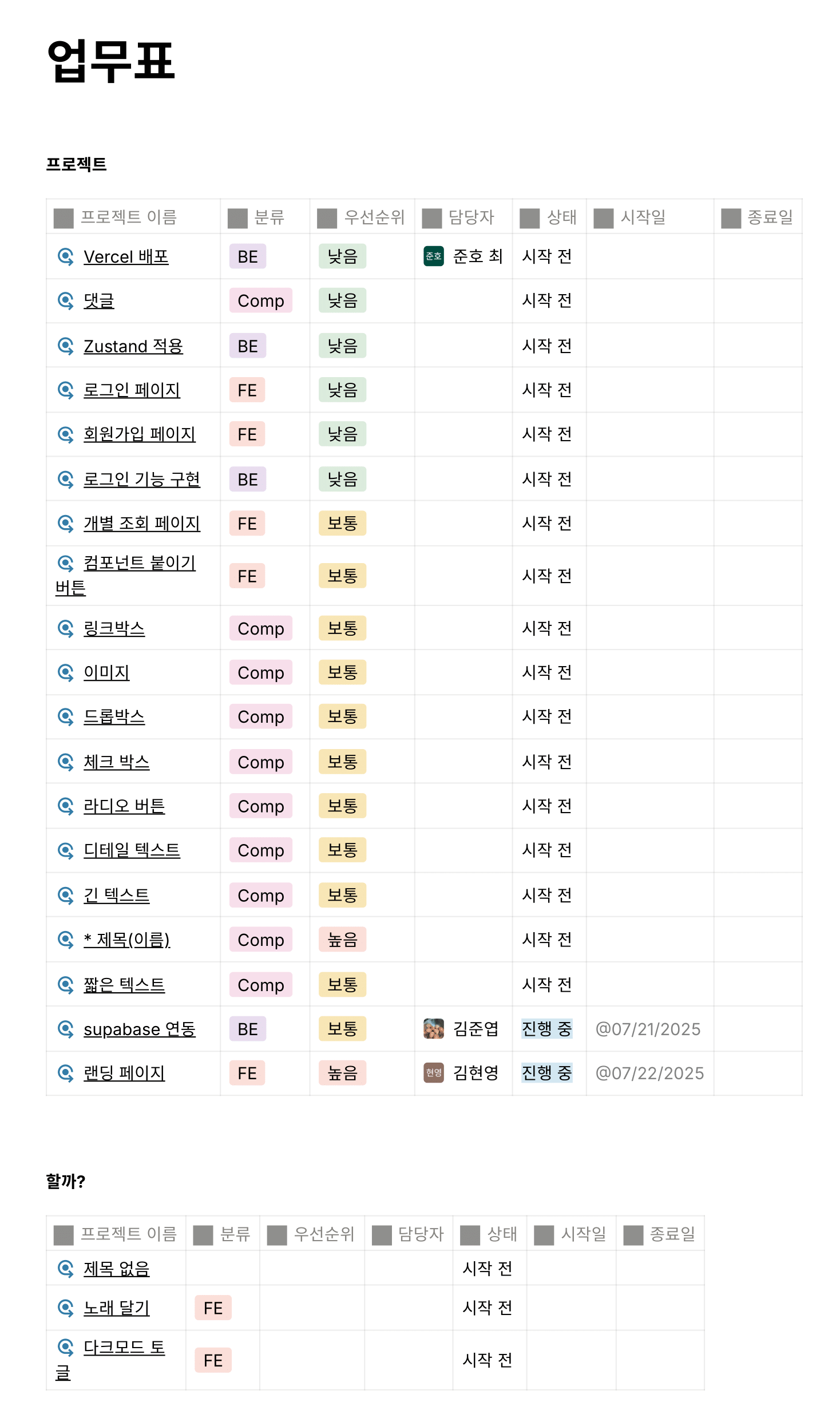Open the 디테일 텍스트 project
Image resolution: width=840 pixels, height=1426 pixels.
coord(132,850)
